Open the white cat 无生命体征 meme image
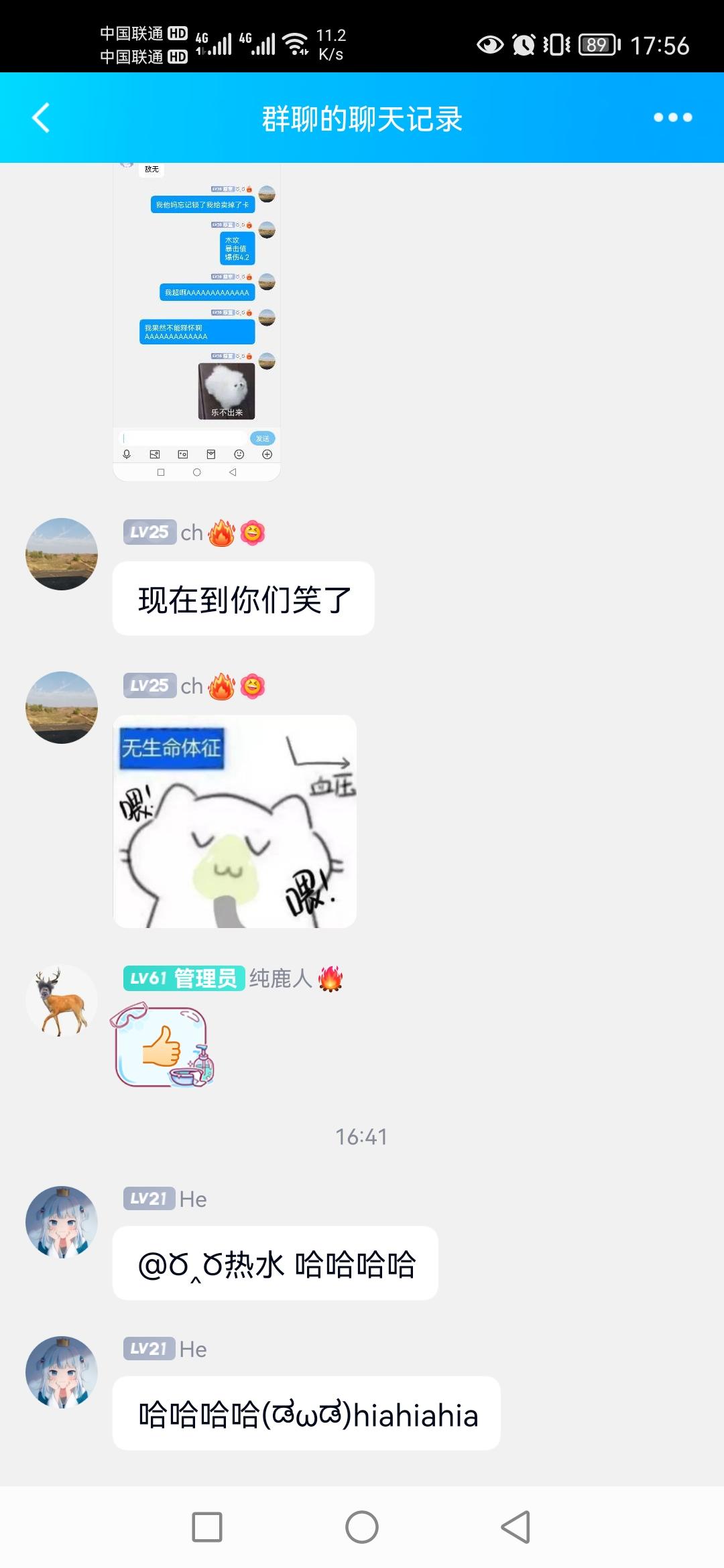The height and width of the screenshot is (1568, 724). (236, 821)
